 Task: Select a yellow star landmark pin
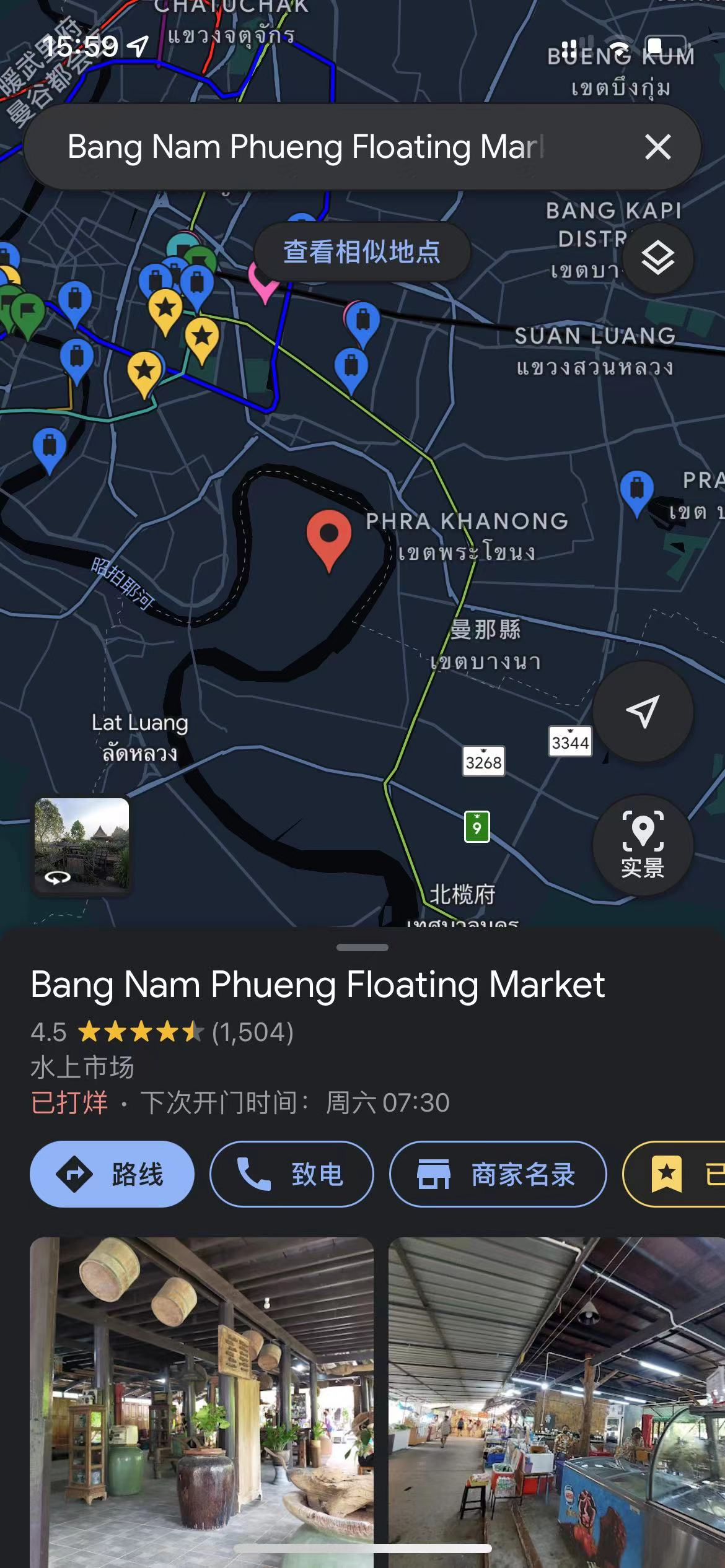(145, 369)
